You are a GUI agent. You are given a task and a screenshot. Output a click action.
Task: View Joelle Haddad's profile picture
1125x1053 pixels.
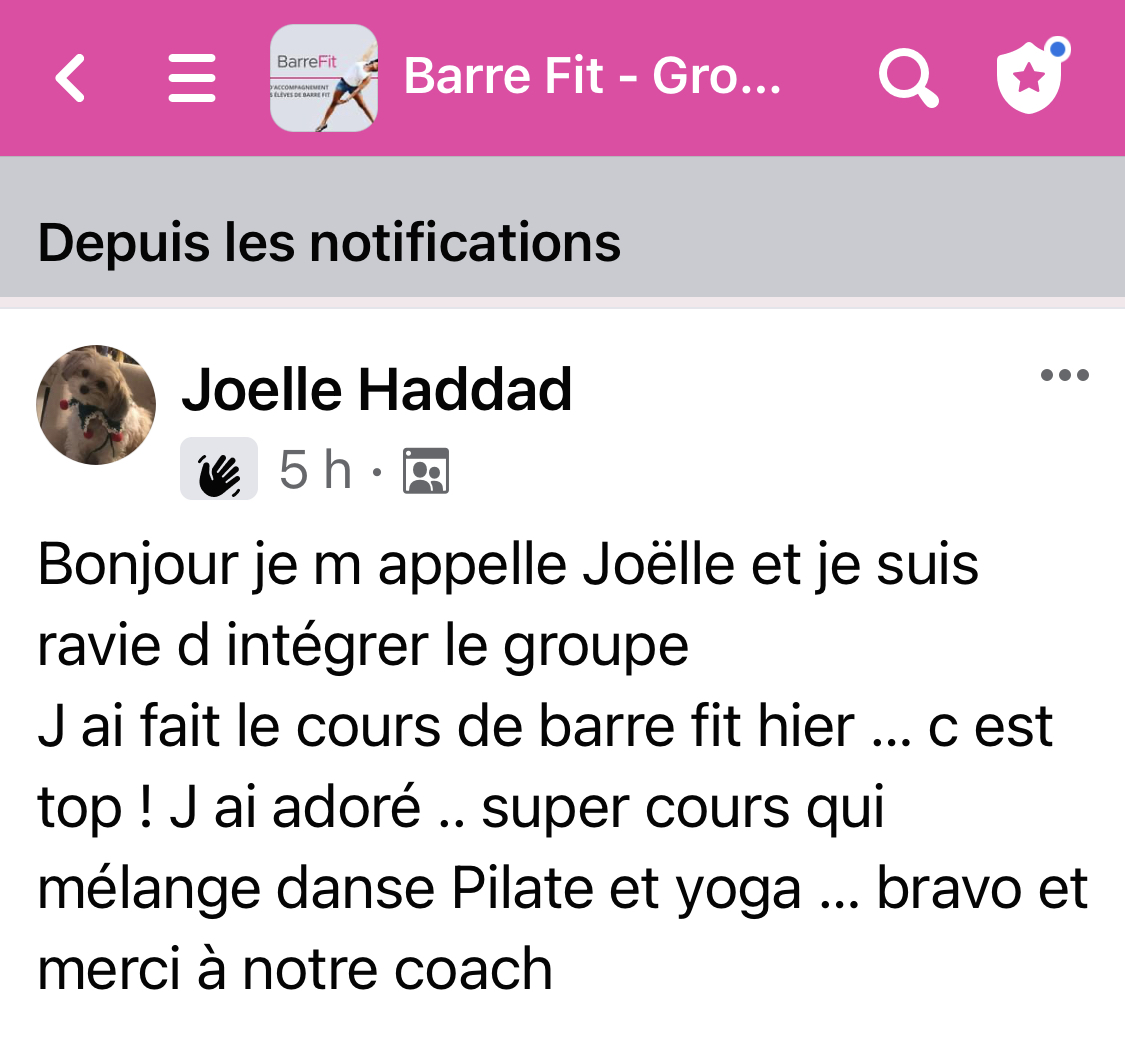(96, 405)
